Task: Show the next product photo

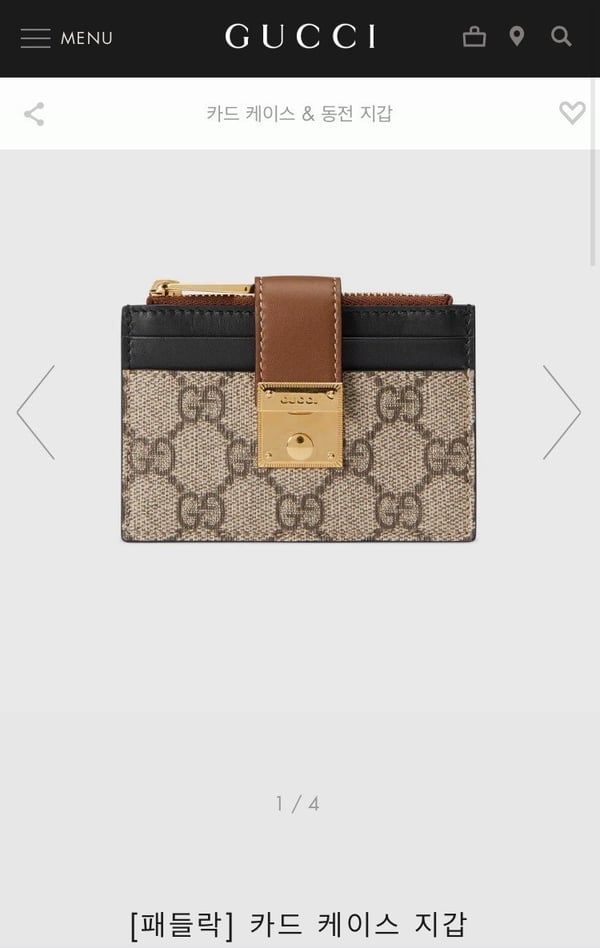Action: coord(561,412)
